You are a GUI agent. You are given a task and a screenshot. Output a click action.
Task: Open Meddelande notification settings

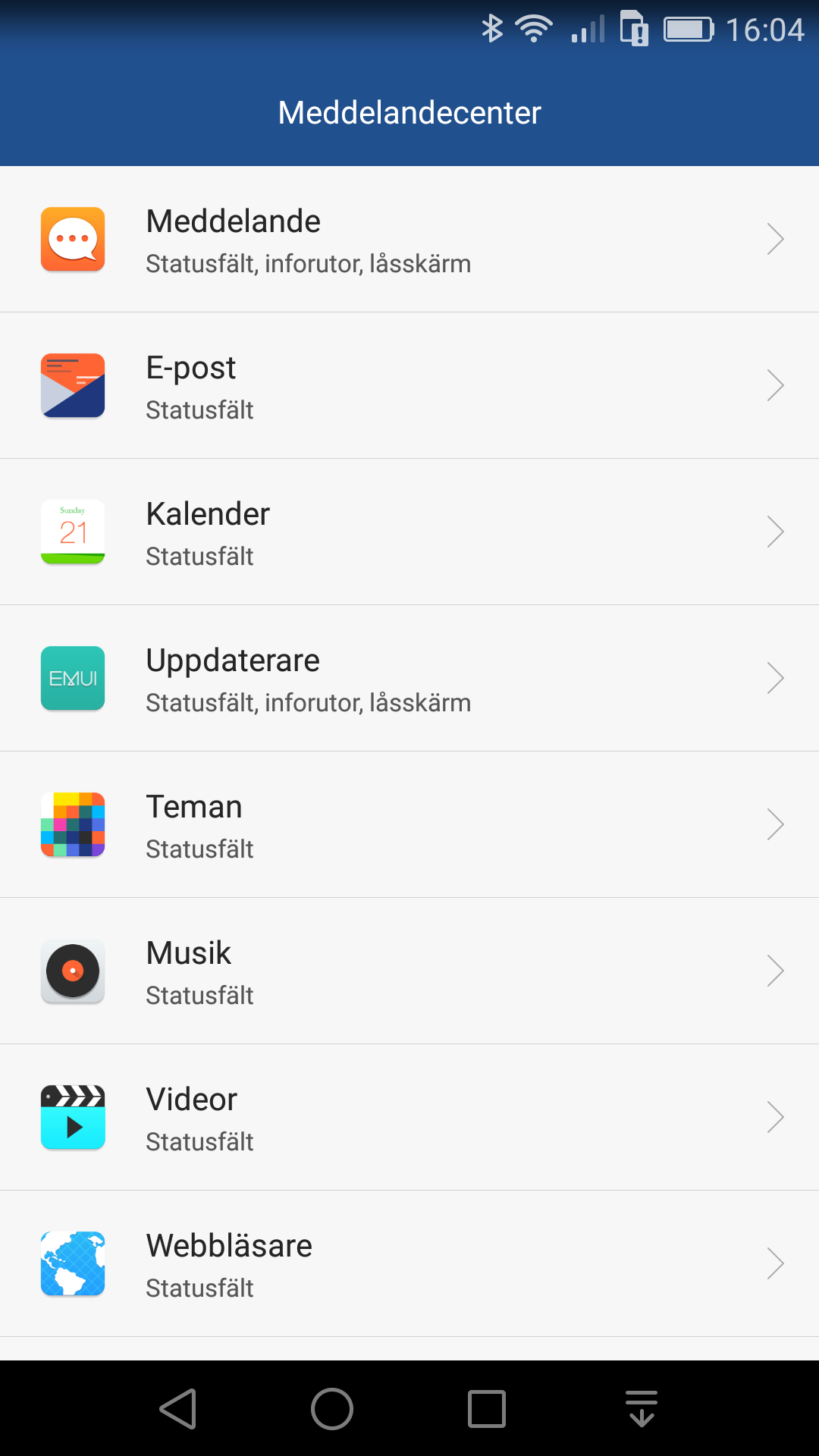click(x=409, y=240)
